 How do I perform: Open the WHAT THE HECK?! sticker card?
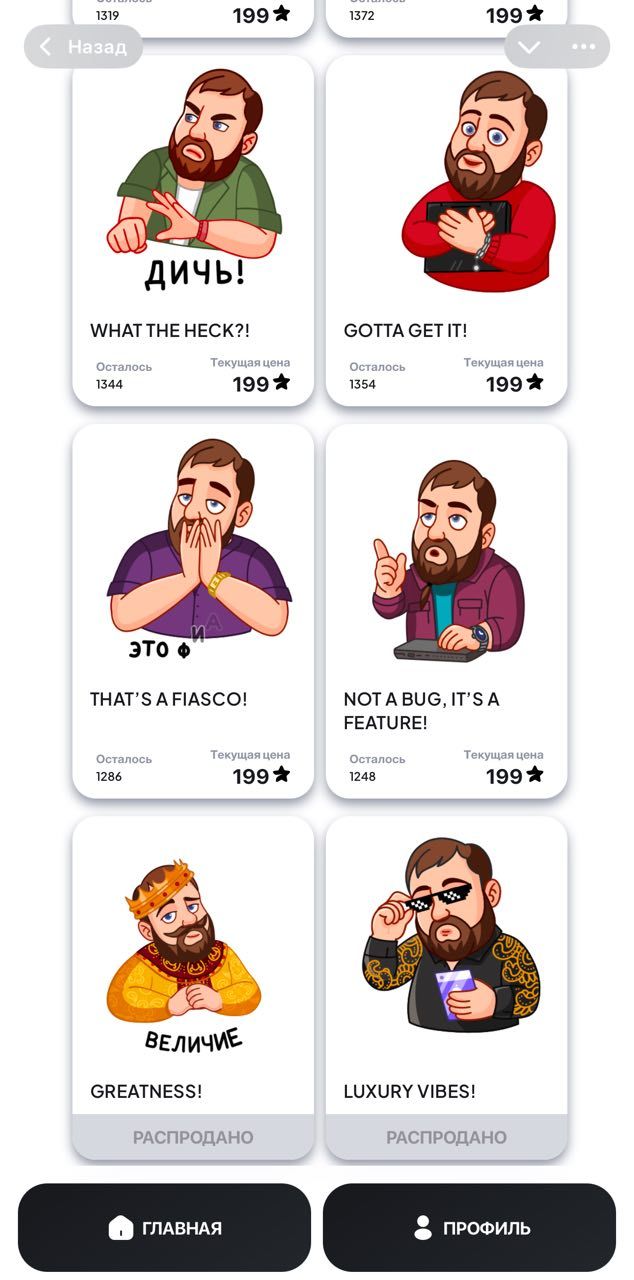point(193,230)
